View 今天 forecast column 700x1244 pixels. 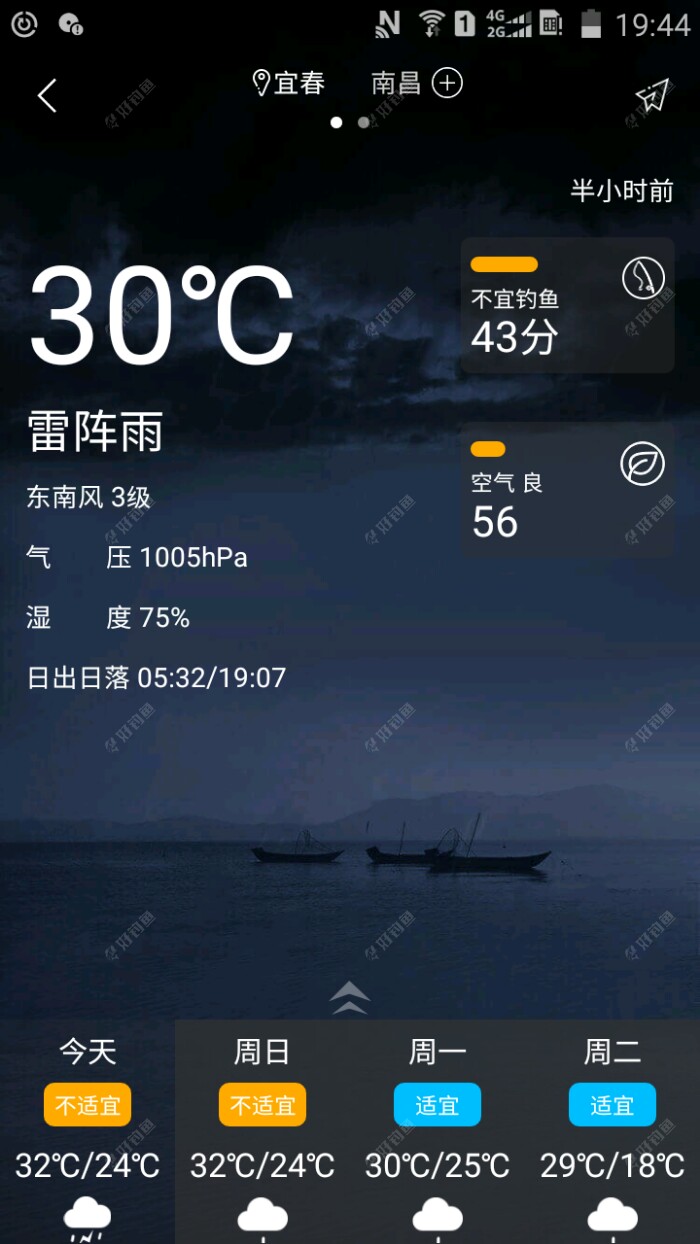coord(88,1130)
